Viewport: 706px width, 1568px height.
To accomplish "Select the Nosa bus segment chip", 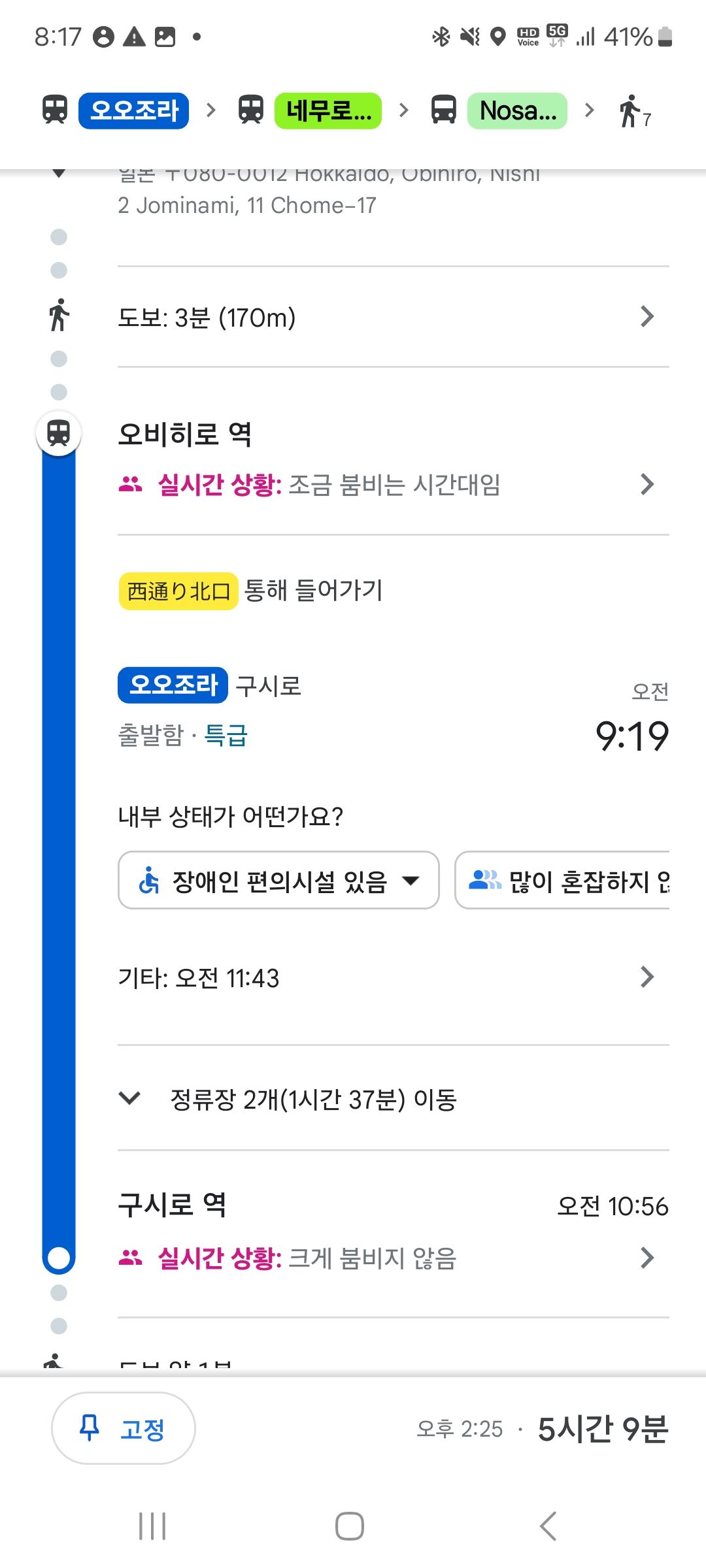I will [517, 110].
